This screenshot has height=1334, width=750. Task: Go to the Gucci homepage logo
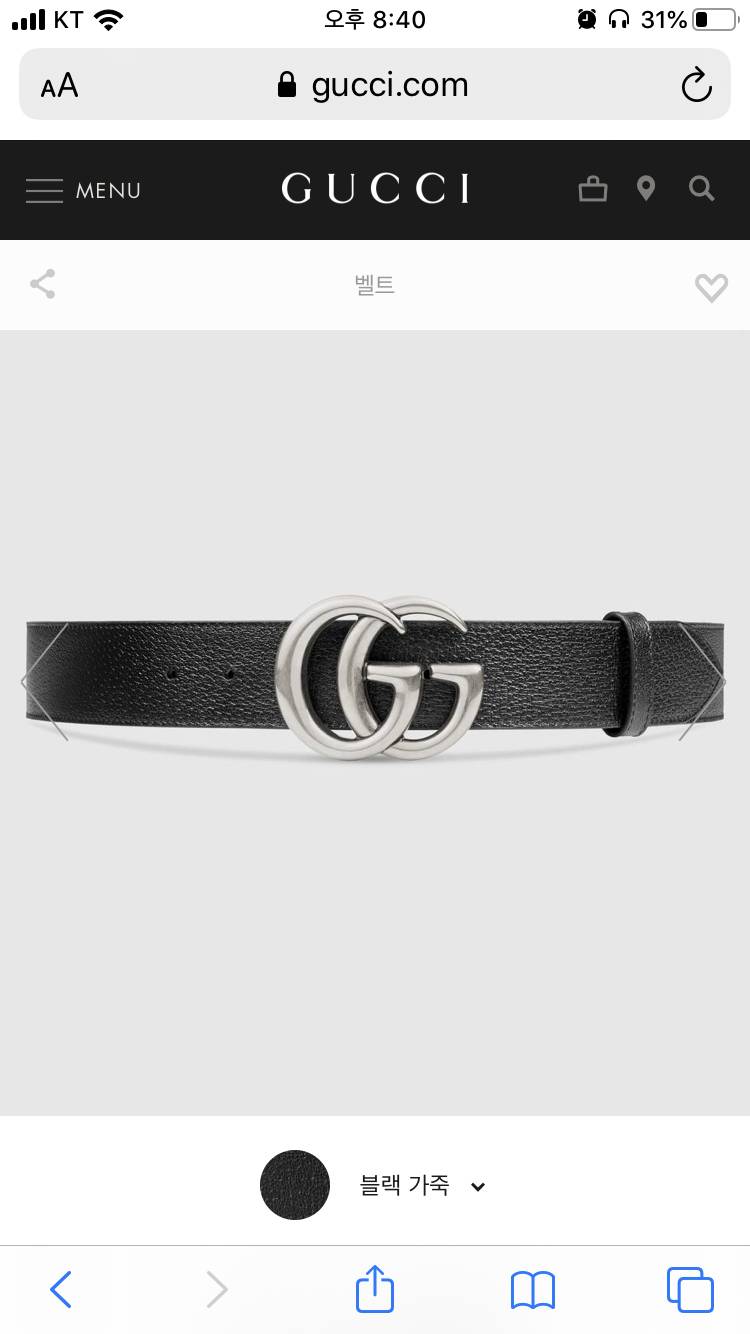coord(375,189)
